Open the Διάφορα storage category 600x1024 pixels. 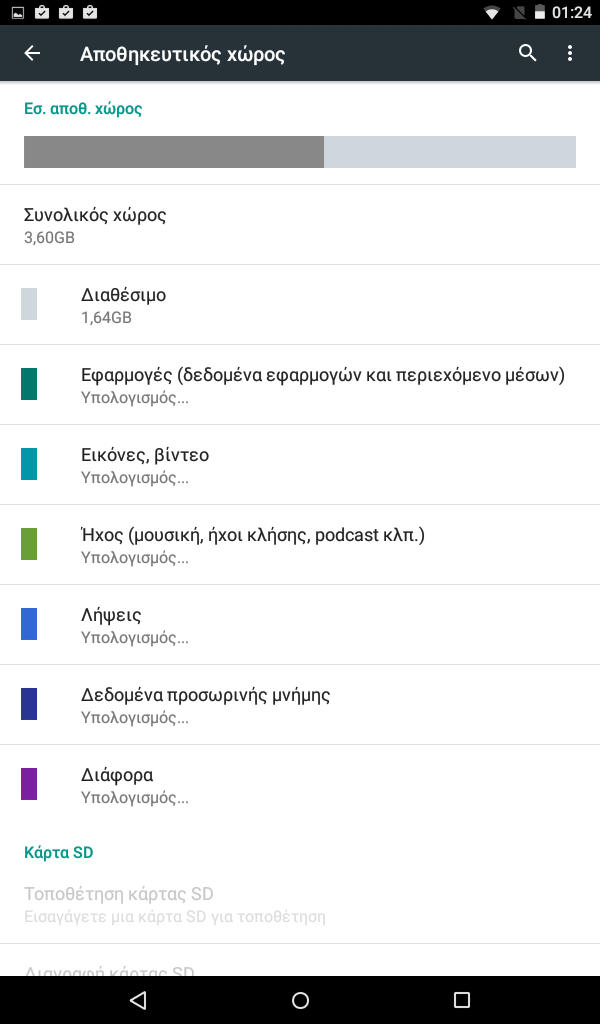point(300,785)
